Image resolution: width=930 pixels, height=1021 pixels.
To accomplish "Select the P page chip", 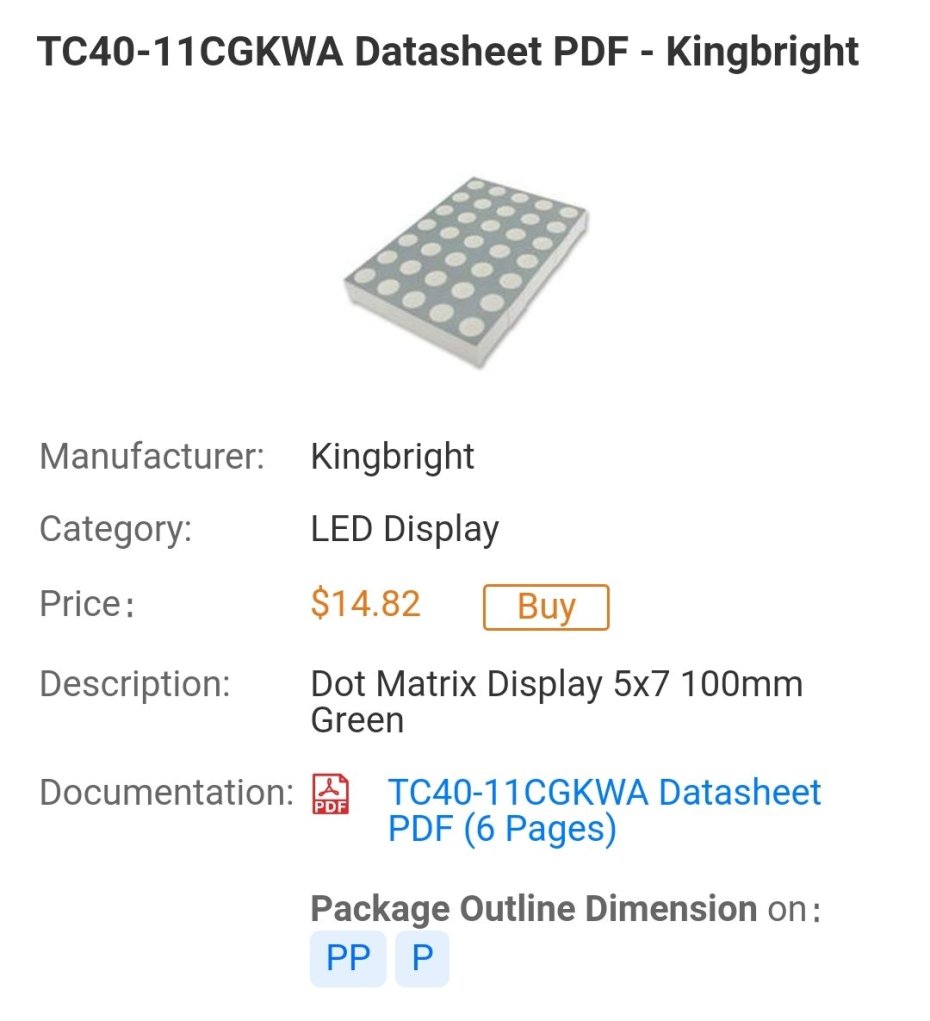I will point(422,958).
